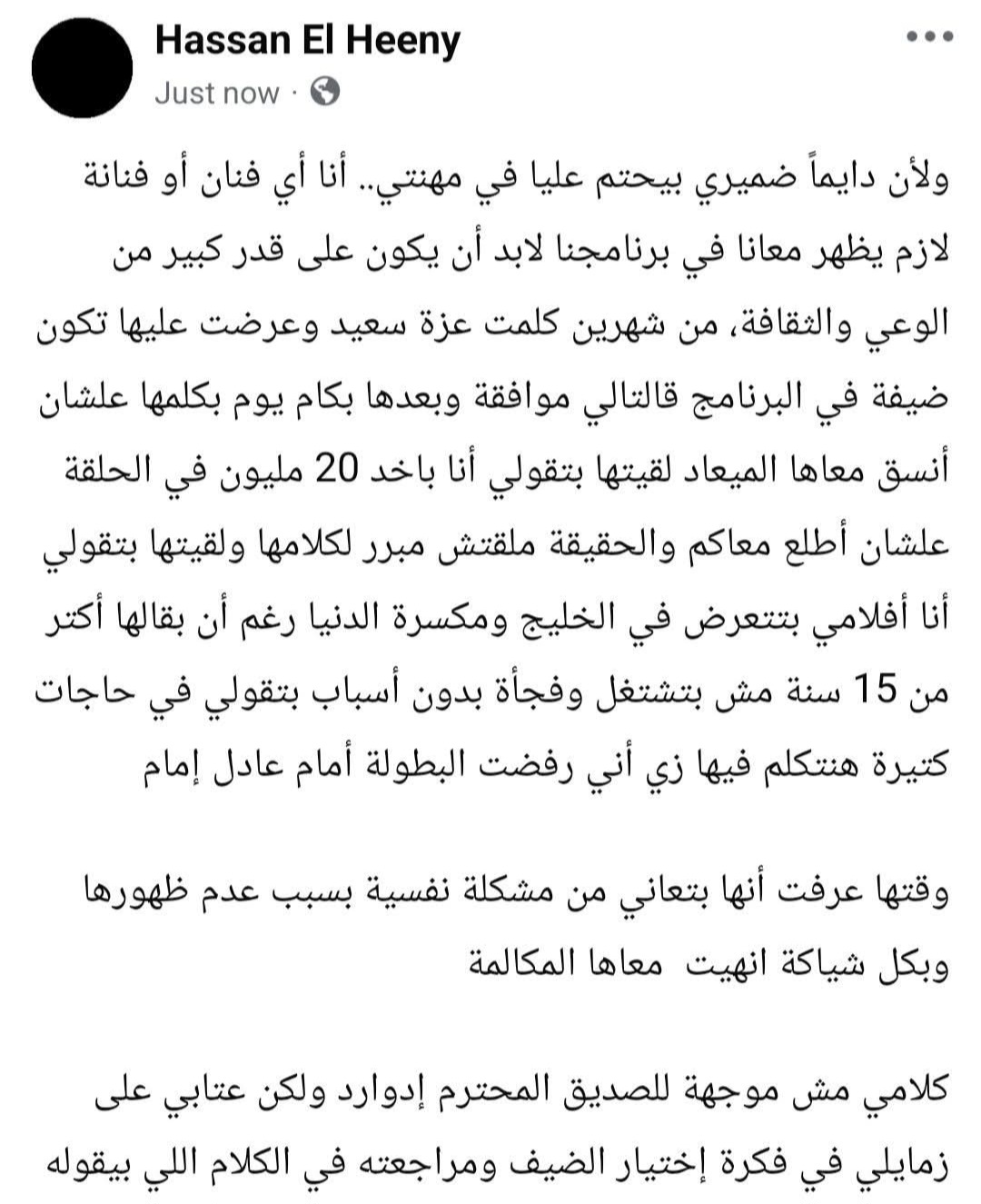Open the 'Just now' post timestamp
The width and height of the screenshot is (981, 1204).
(x=216, y=93)
